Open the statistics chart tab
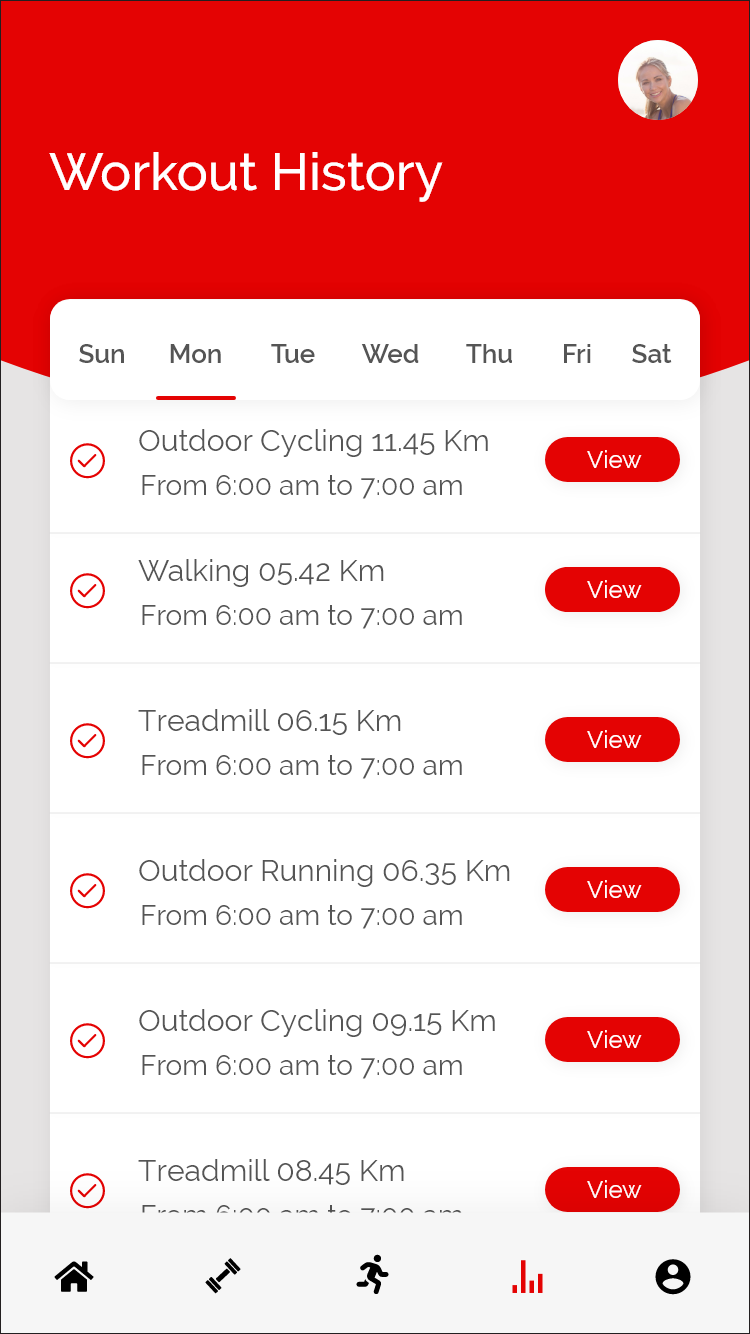Screen dimensions: 750x1334 click(527, 1276)
